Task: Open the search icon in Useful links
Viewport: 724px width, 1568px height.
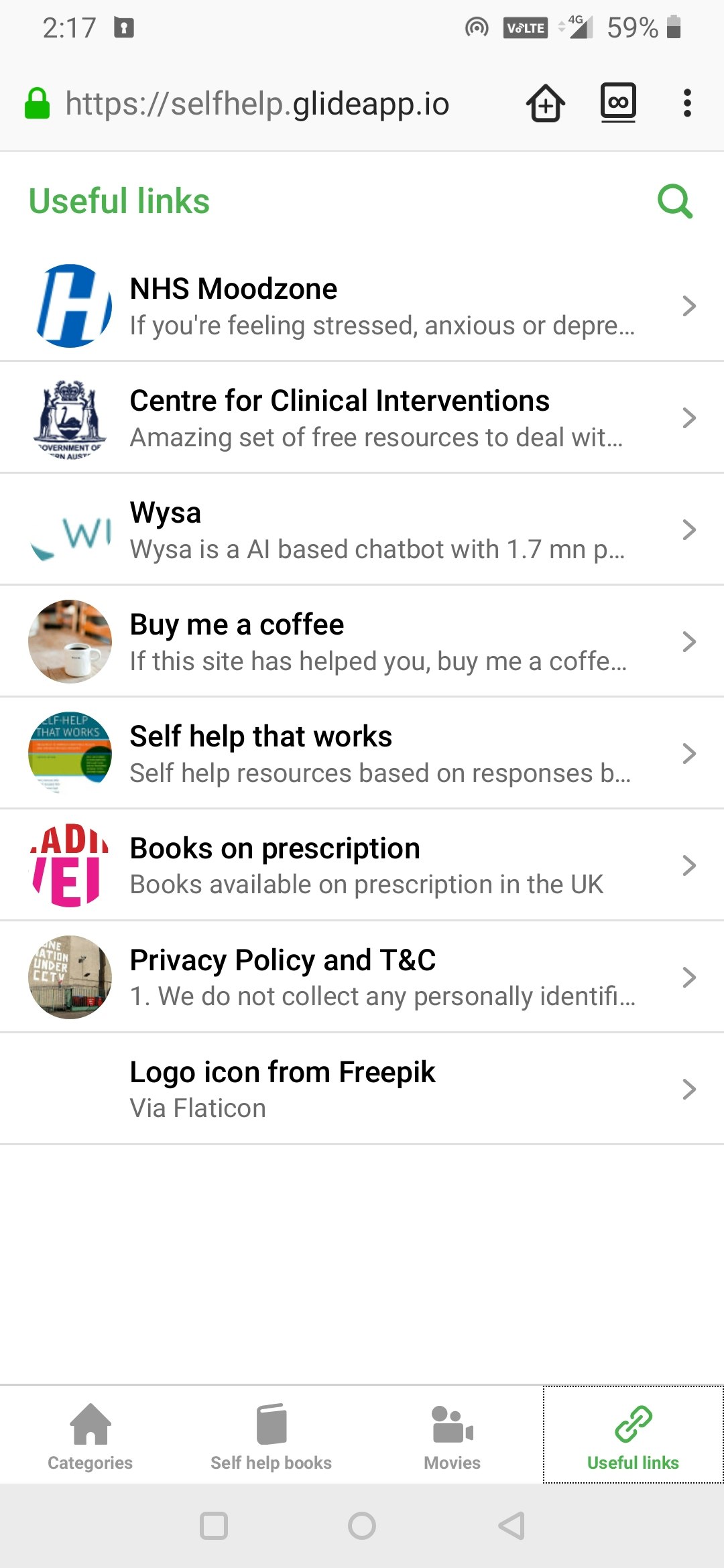Action: pos(674,201)
